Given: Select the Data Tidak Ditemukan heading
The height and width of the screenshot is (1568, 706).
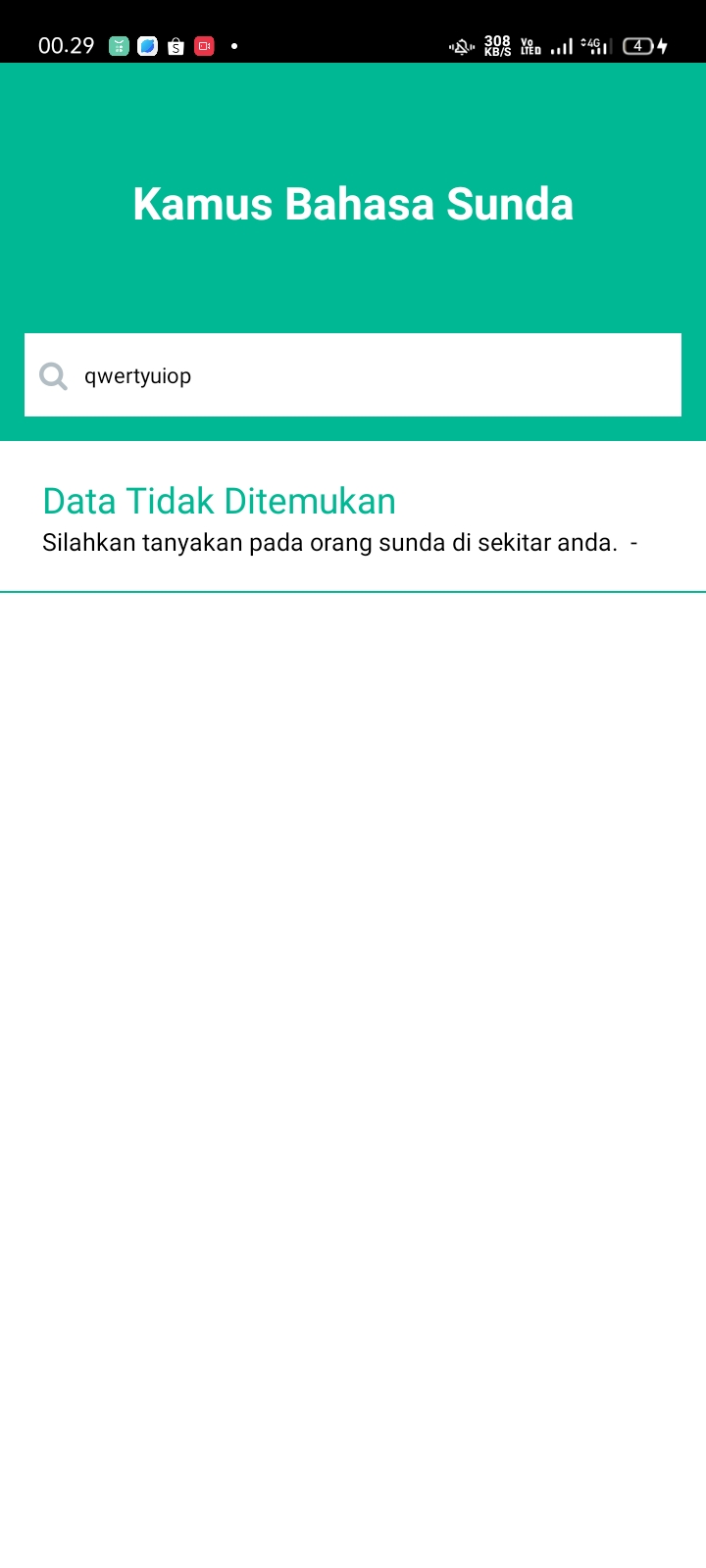Looking at the screenshot, I should pos(219,501).
